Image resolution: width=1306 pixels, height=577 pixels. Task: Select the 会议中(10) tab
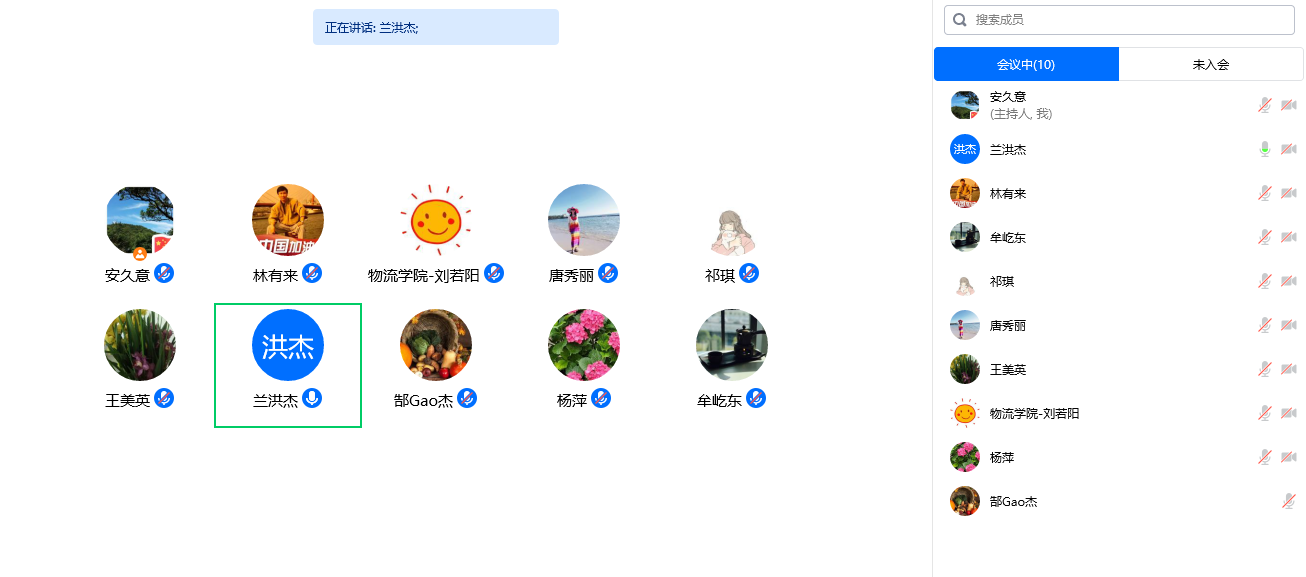tap(1025, 64)
